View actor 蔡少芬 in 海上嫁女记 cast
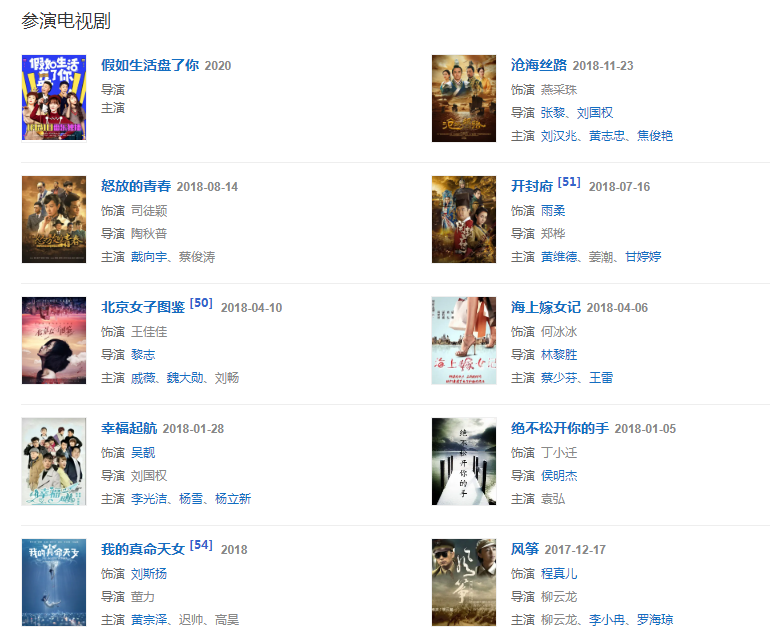This screenshot has width=770, height=642. 559,377
